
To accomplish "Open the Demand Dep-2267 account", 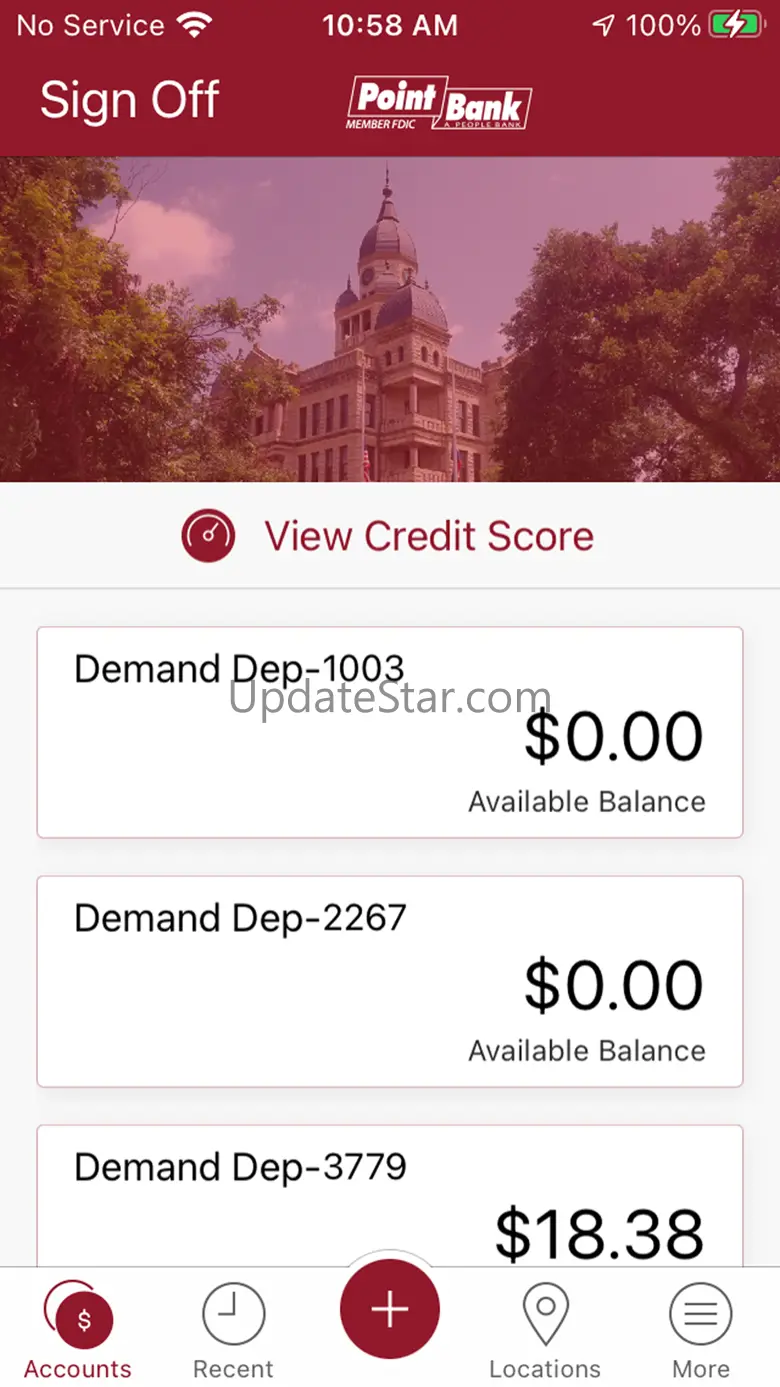I will [x=389, y=981].
